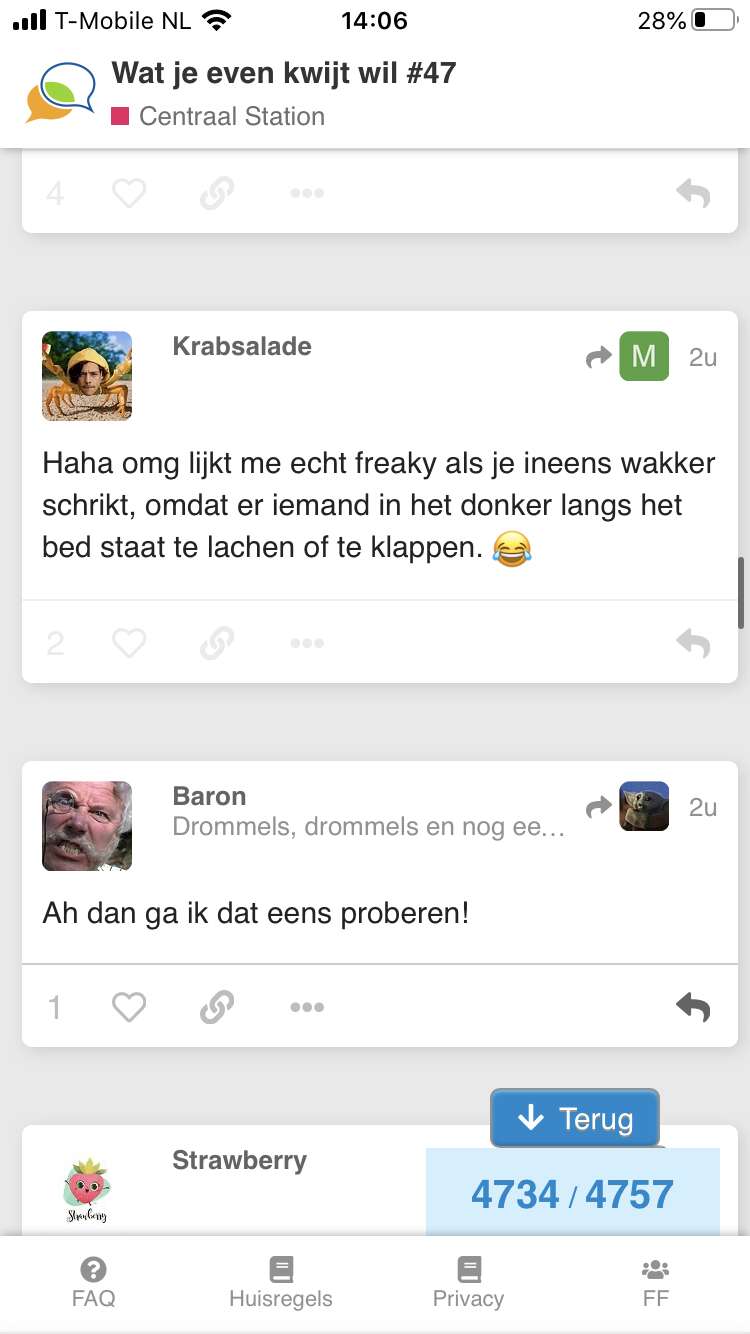
Task: Open the 4734 / 4757 topic progress navigator
Action: [x=572, y=1193]
